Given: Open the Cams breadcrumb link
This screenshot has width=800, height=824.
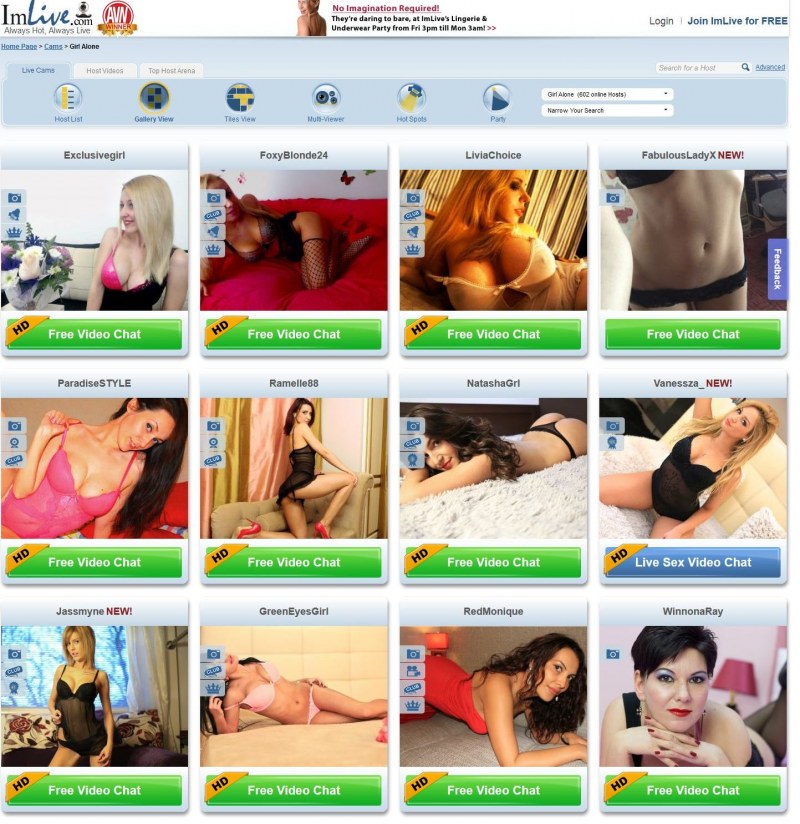Looking at the screenshot, I should coord(53,47).
